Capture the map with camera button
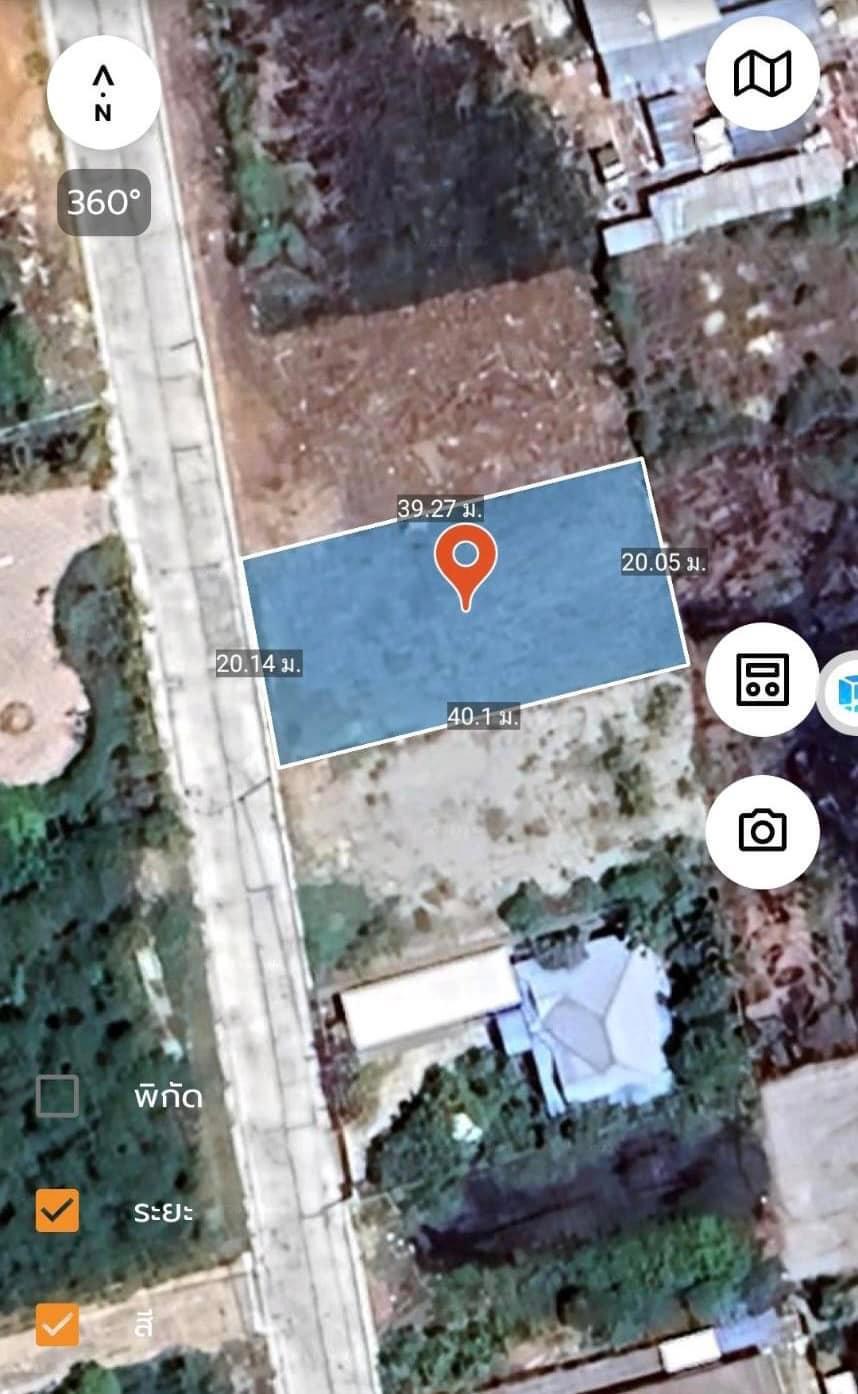858x1394 pixels. coord(762,831)
